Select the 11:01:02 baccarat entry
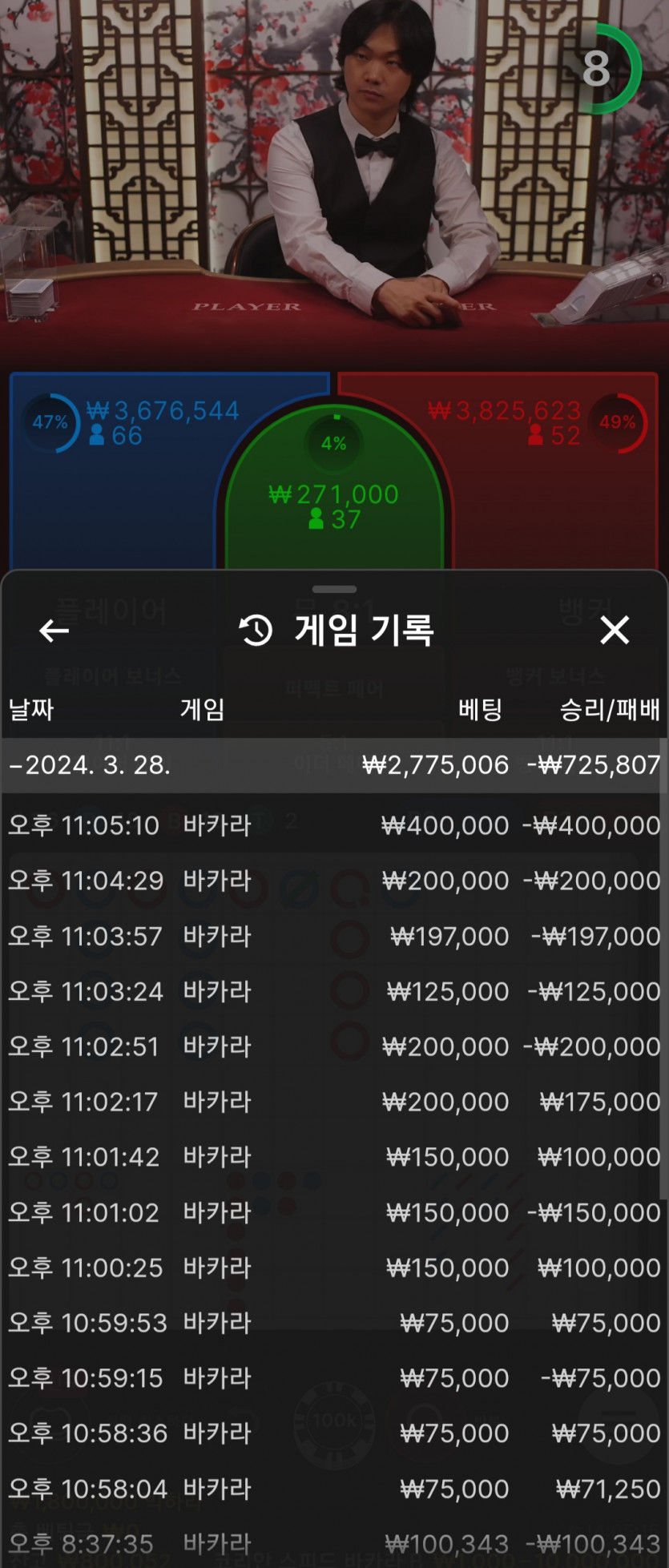The image size is (669, 1568). [x=334, y=1212]
